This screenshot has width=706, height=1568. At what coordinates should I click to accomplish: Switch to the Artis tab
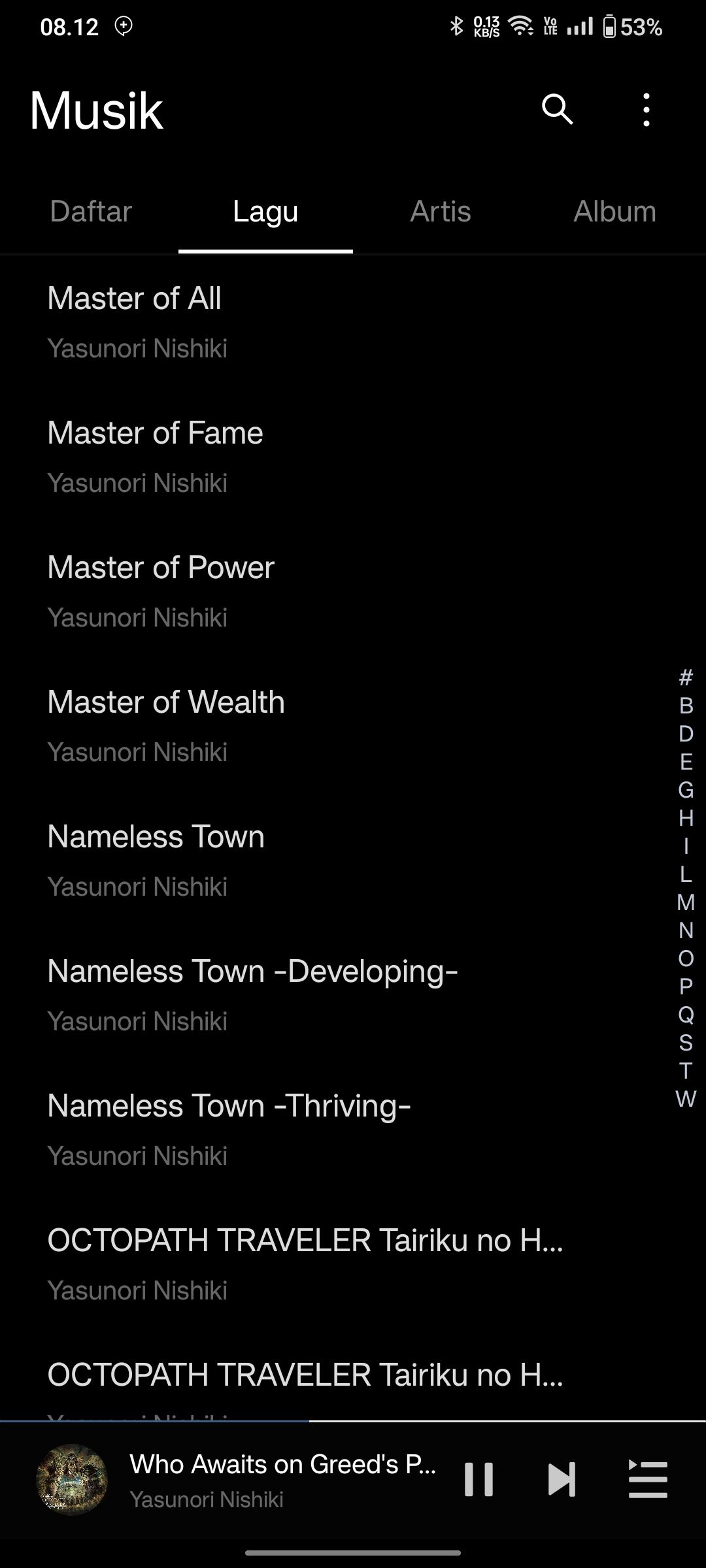(440, 212)
